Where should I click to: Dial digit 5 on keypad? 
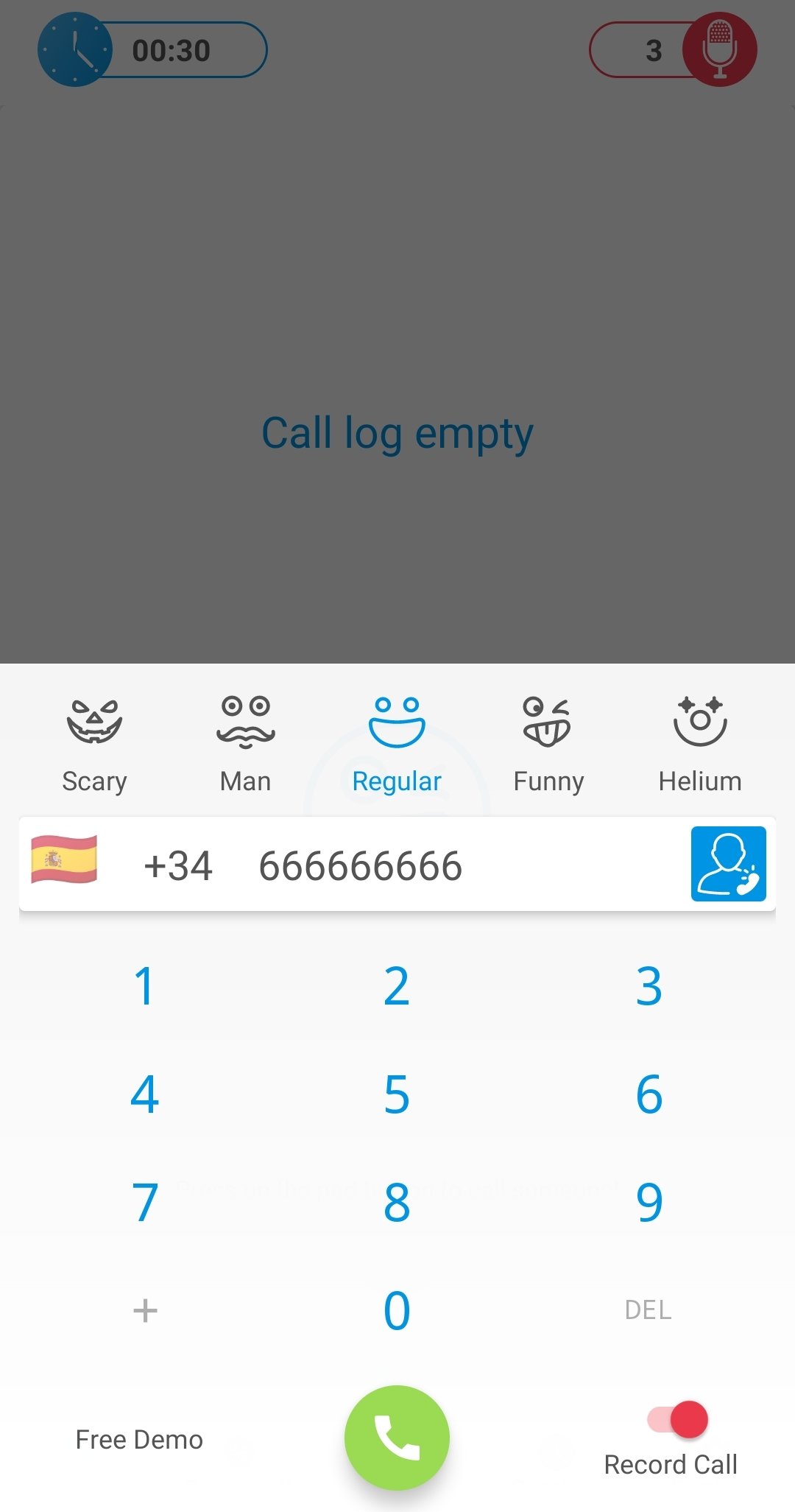[x=397, y=1094]
